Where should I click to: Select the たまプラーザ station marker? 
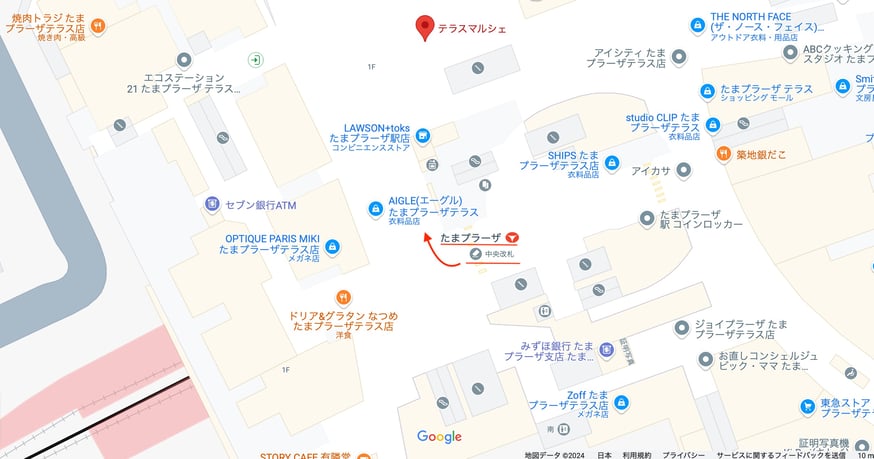tap(512, 238)
